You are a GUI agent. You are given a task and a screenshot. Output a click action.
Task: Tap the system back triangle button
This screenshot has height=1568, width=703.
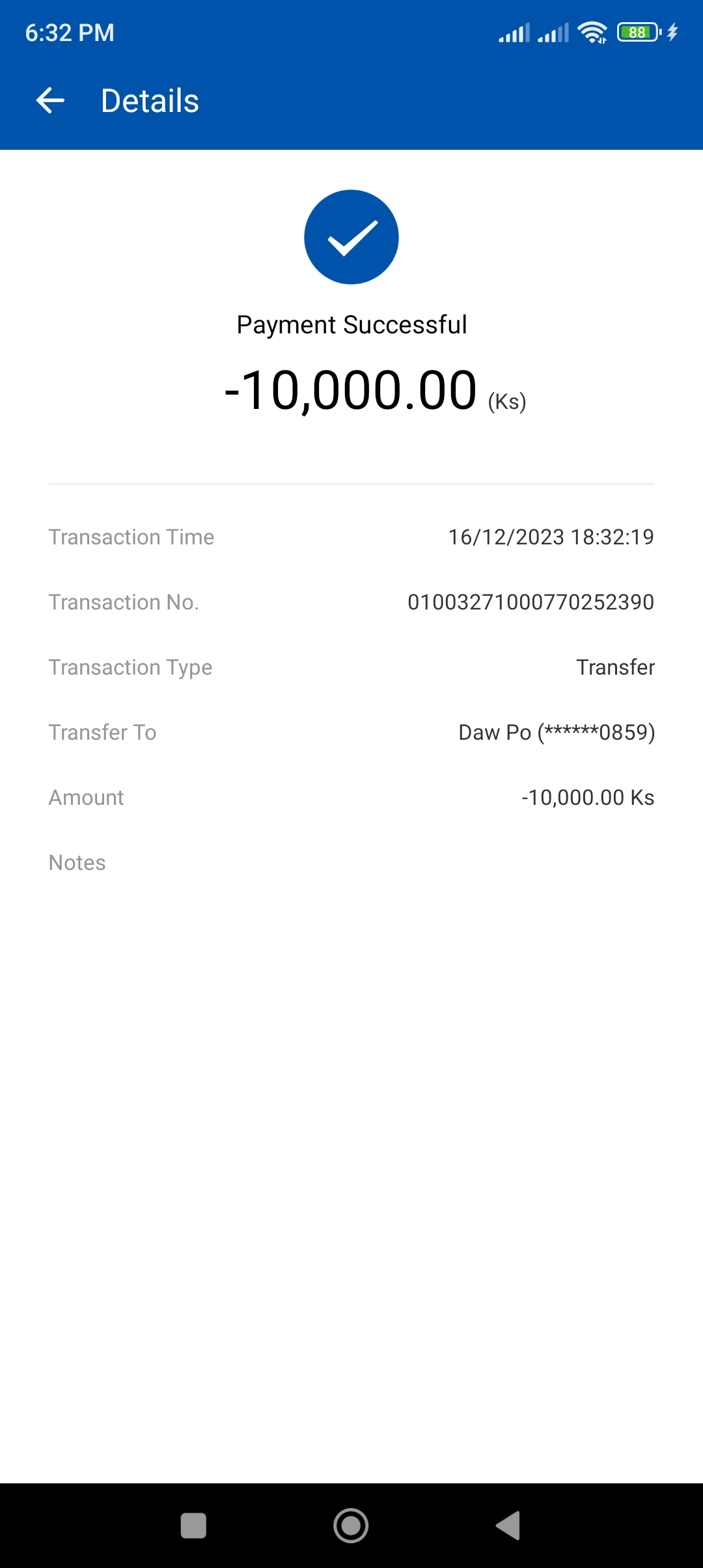click(x=508, y=1525)
